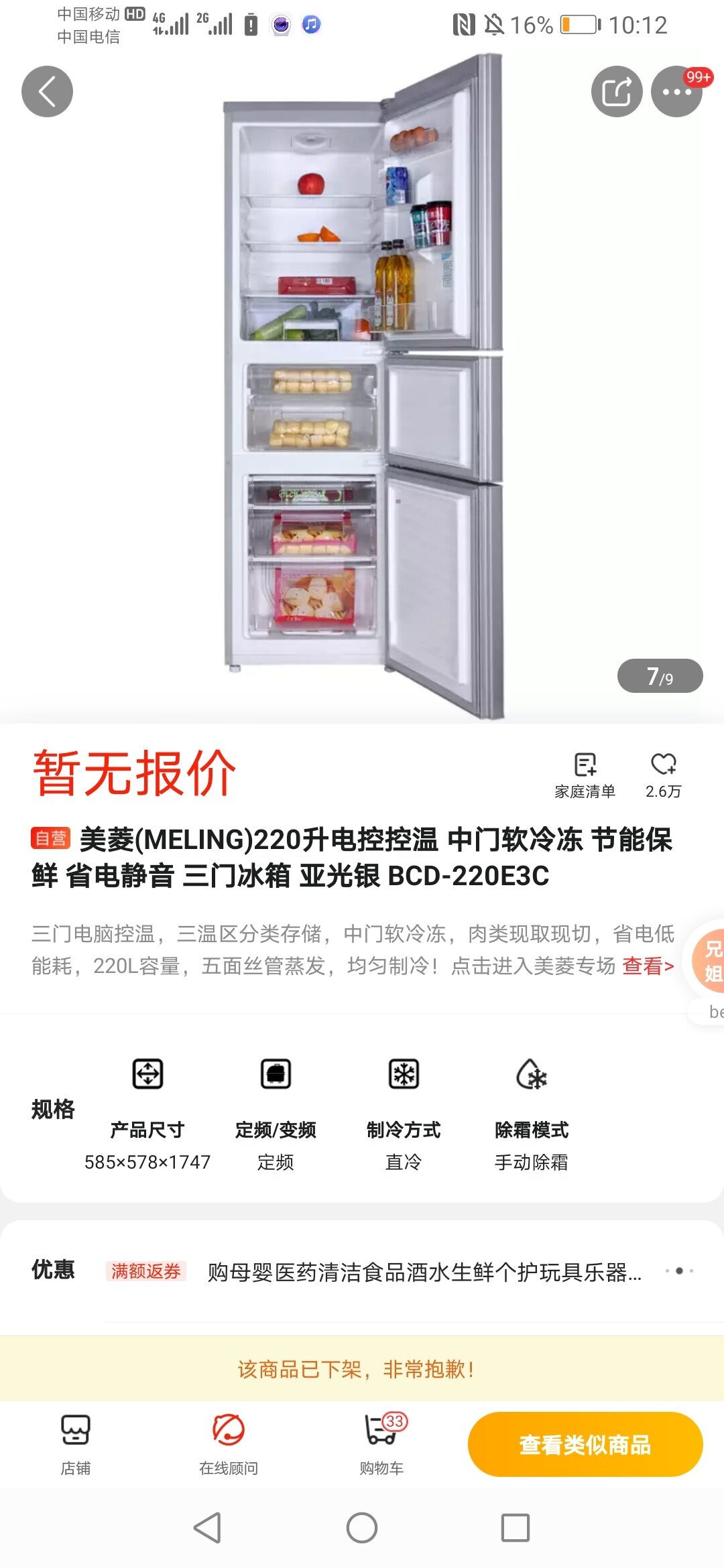Open the three-dot more menu

point(676,92)
